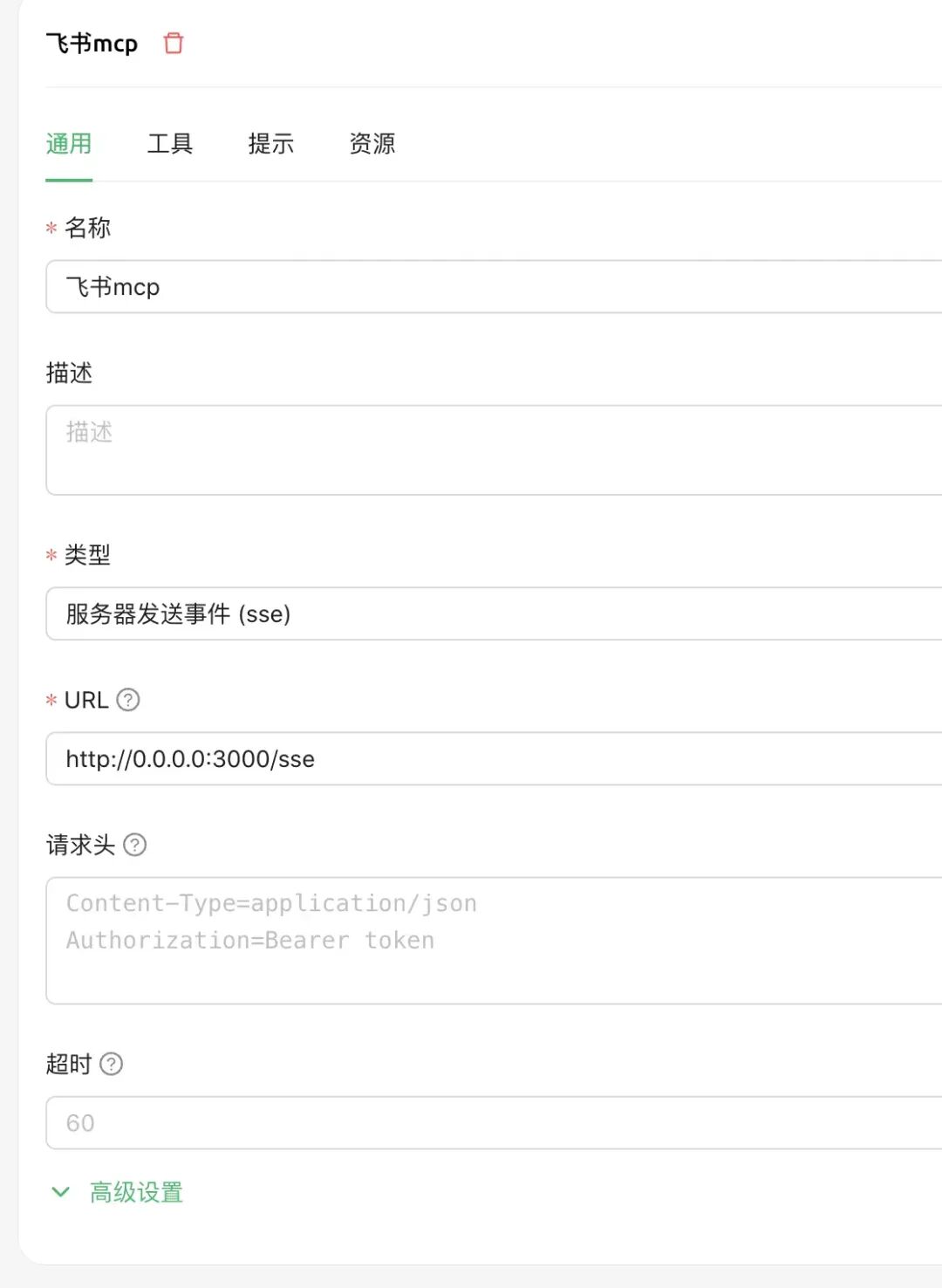
Task: Open the 类型 dropdown showing sse
Action: tap(488, 613)
